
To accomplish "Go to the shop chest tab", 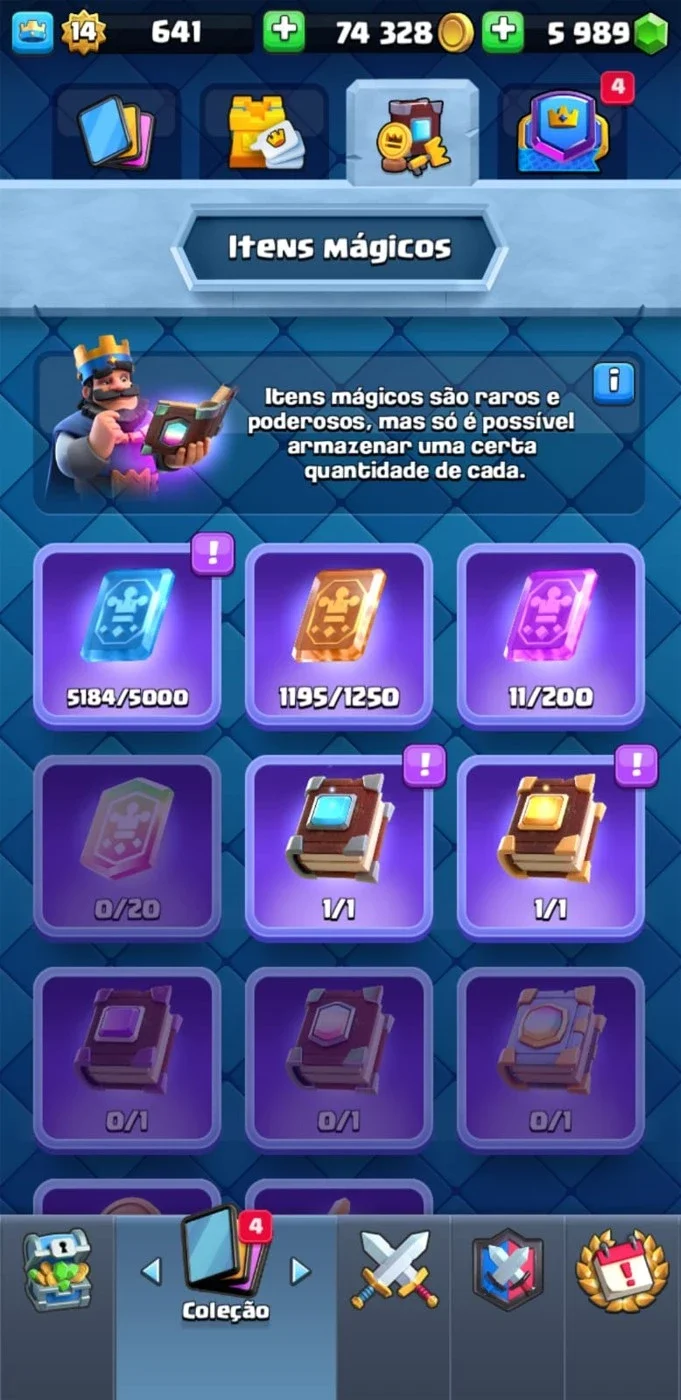I will [57, 1270].
